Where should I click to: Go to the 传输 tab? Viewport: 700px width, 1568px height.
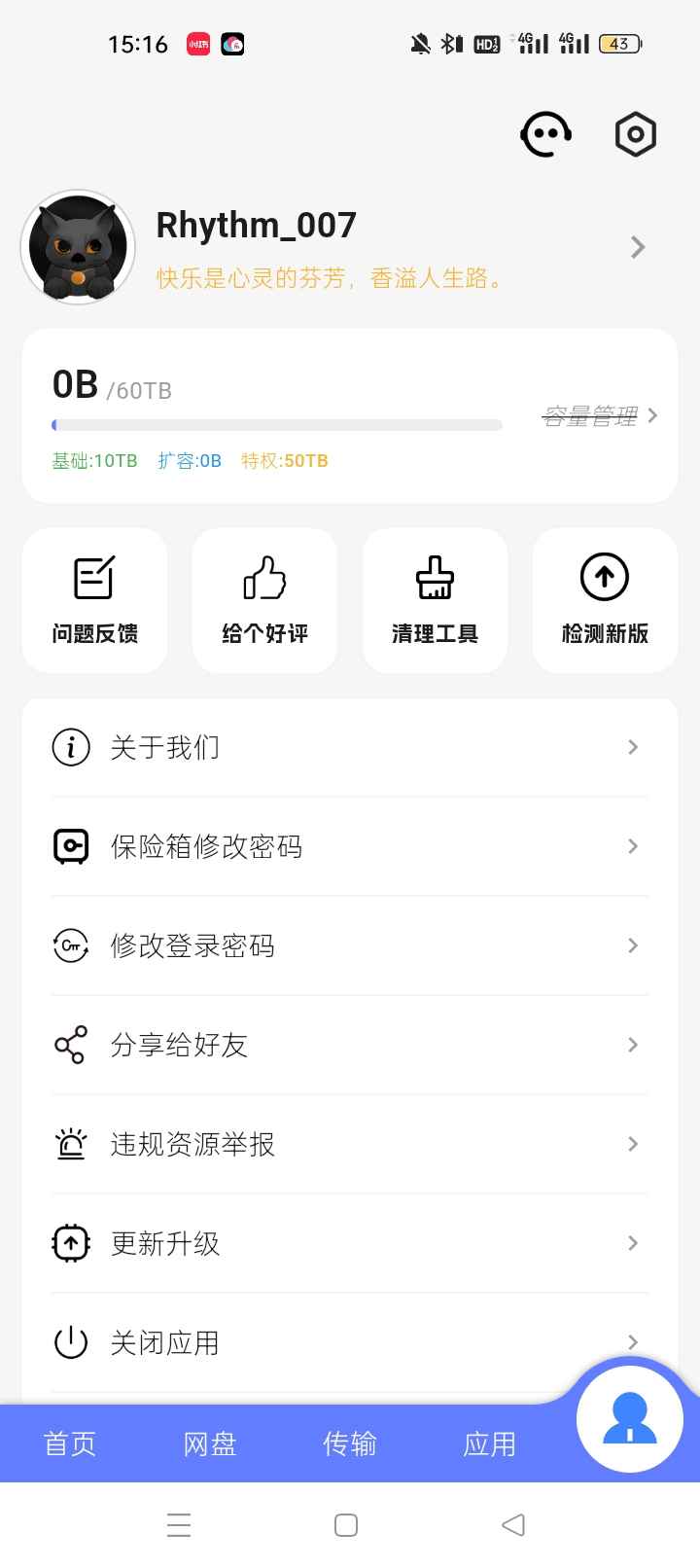(350, 1443)
